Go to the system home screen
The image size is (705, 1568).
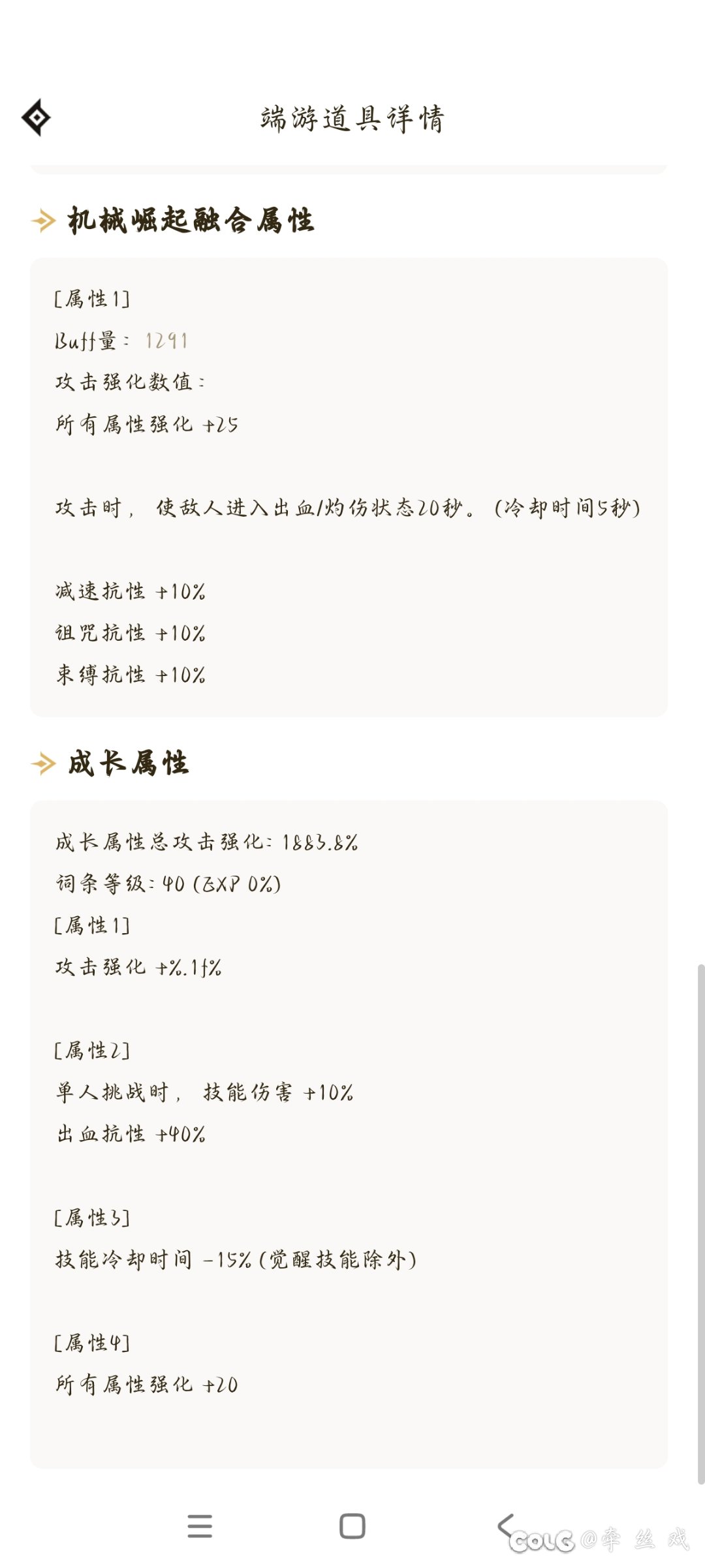click(352, 1526)
